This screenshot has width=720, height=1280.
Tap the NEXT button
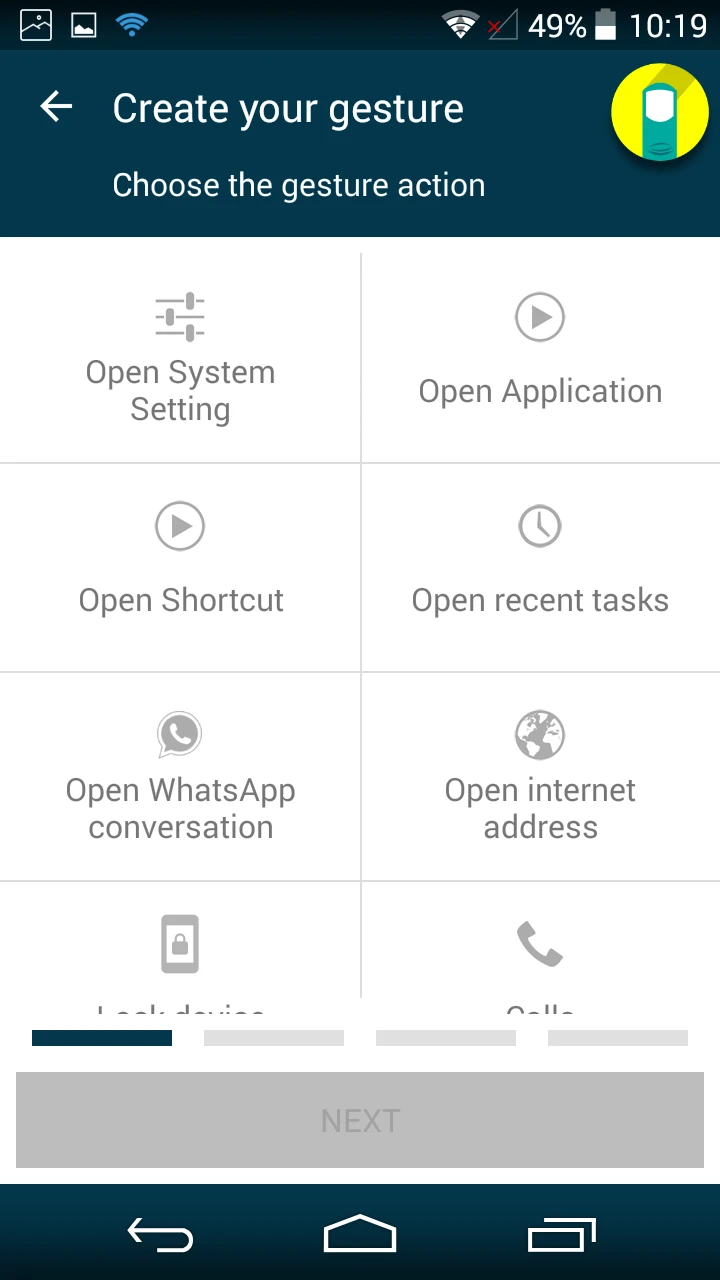point(360,1120)
